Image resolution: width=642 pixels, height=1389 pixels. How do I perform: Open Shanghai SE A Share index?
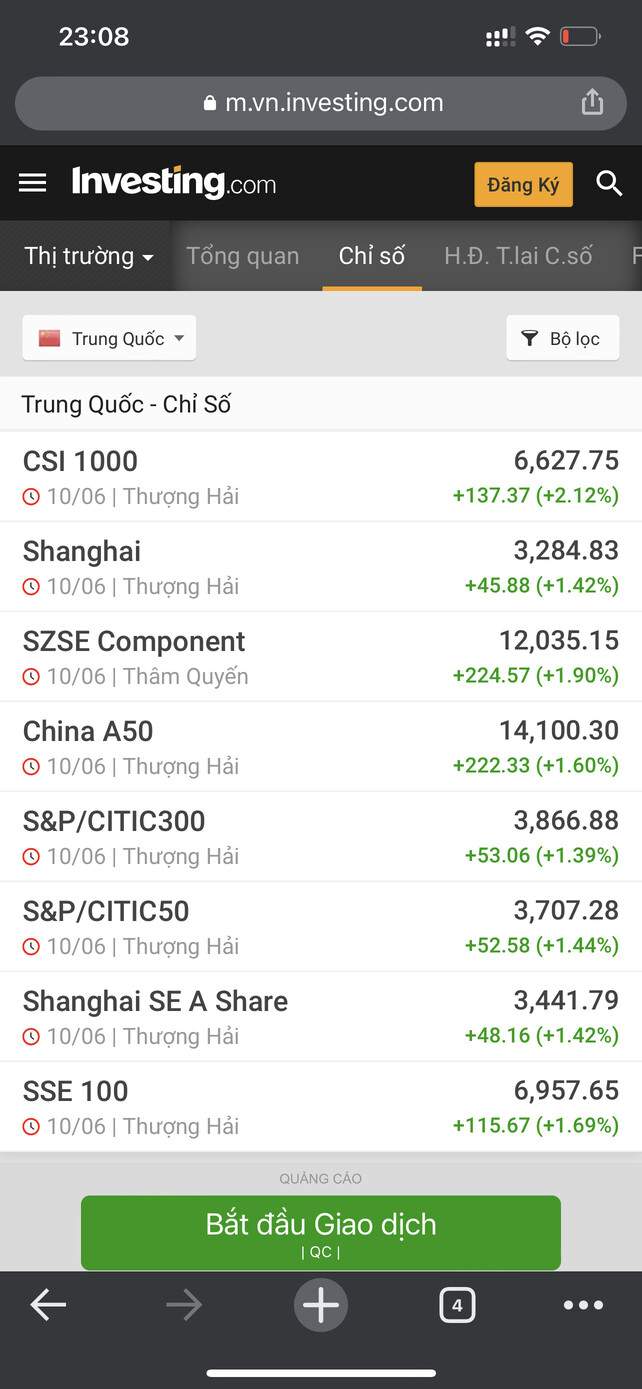(x=155, y=1001)
